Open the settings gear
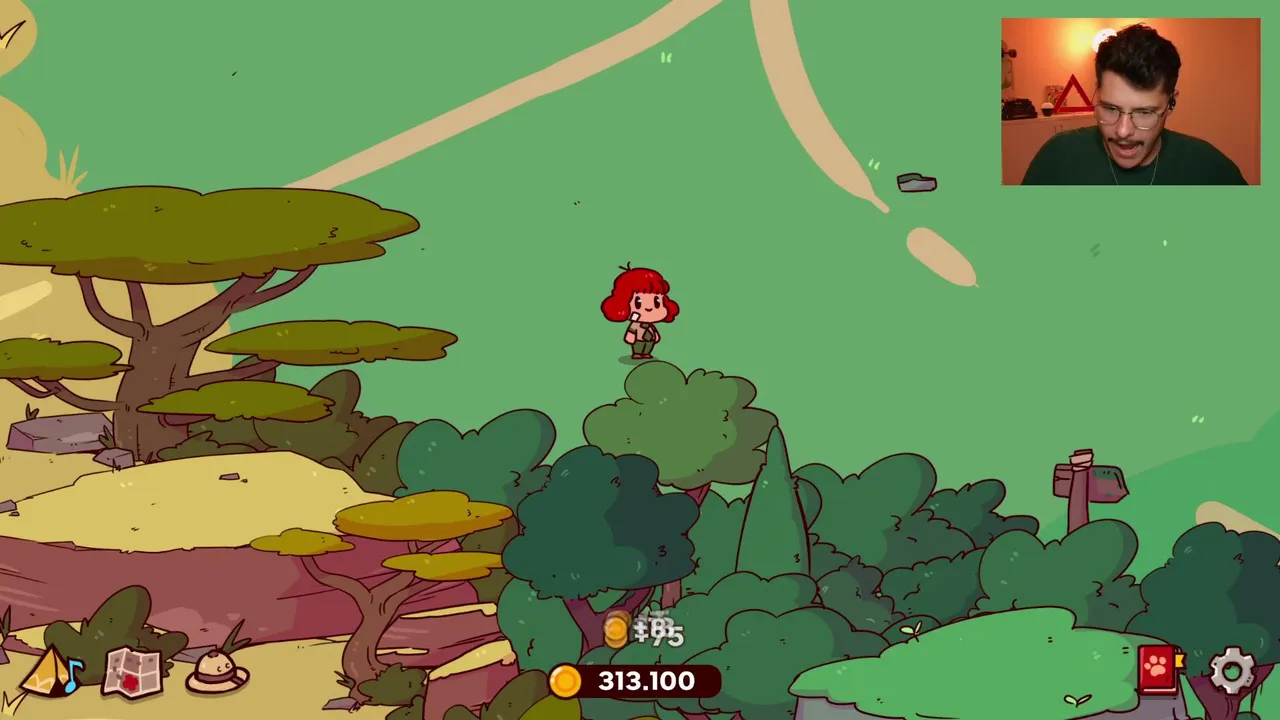Viewport: 1280px width, 720px height. pos(1232,670)
